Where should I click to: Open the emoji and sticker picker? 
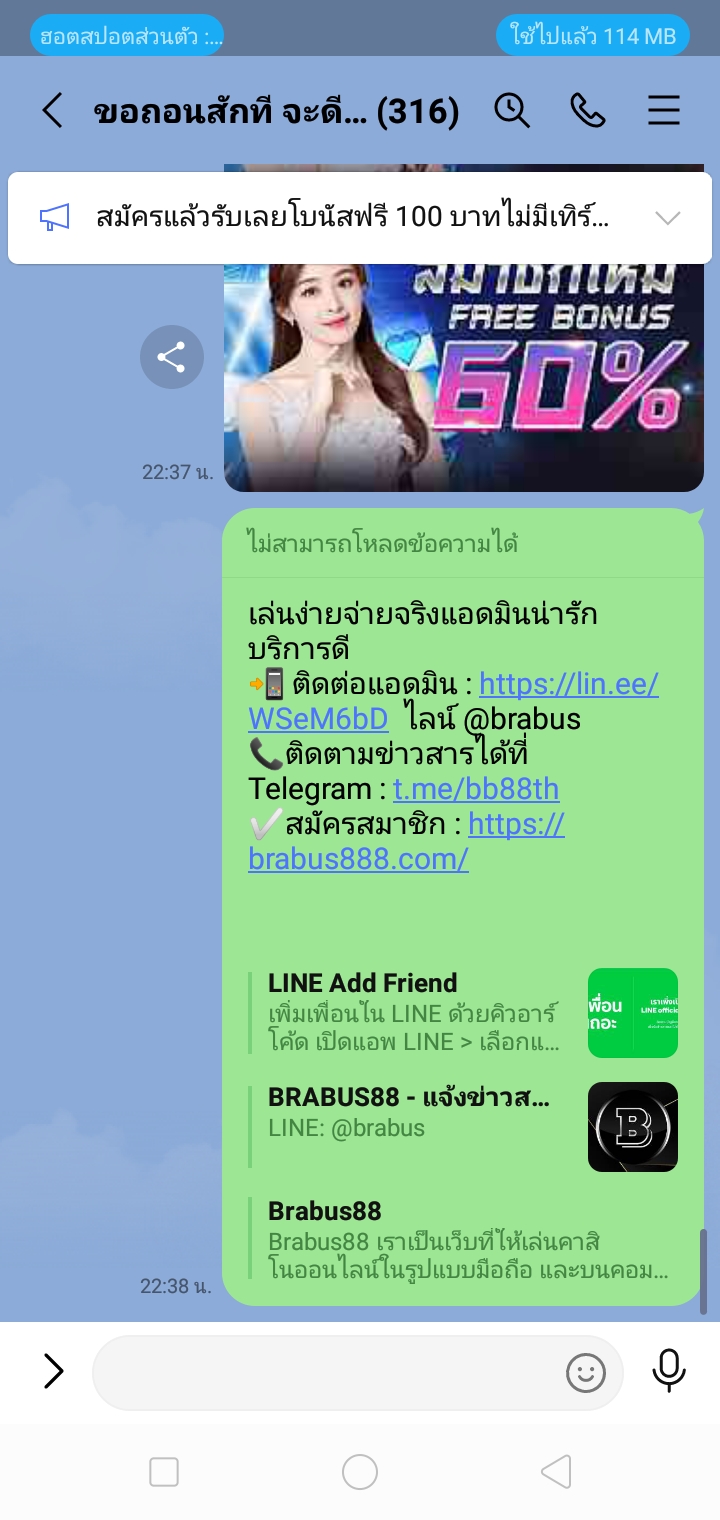pyautogui.click(x=586, y=1372)
